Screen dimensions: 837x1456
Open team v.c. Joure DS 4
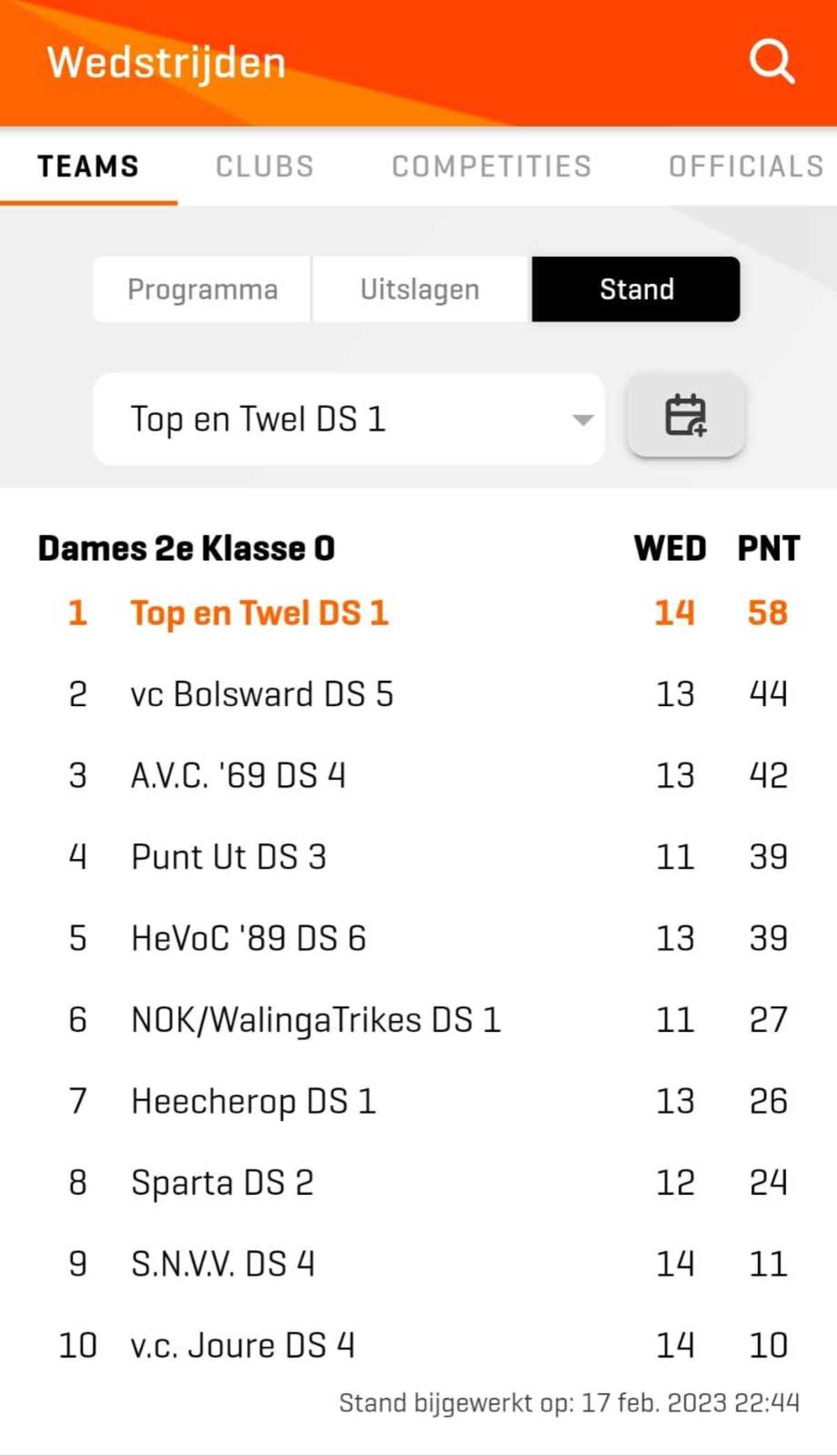[x=418, y=1345]
